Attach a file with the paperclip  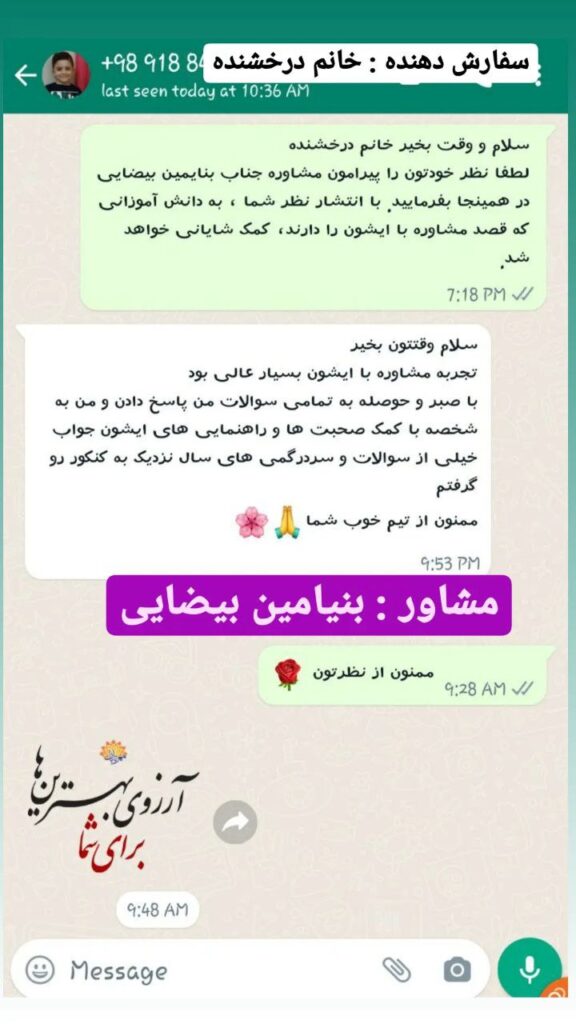click(396, 970)
